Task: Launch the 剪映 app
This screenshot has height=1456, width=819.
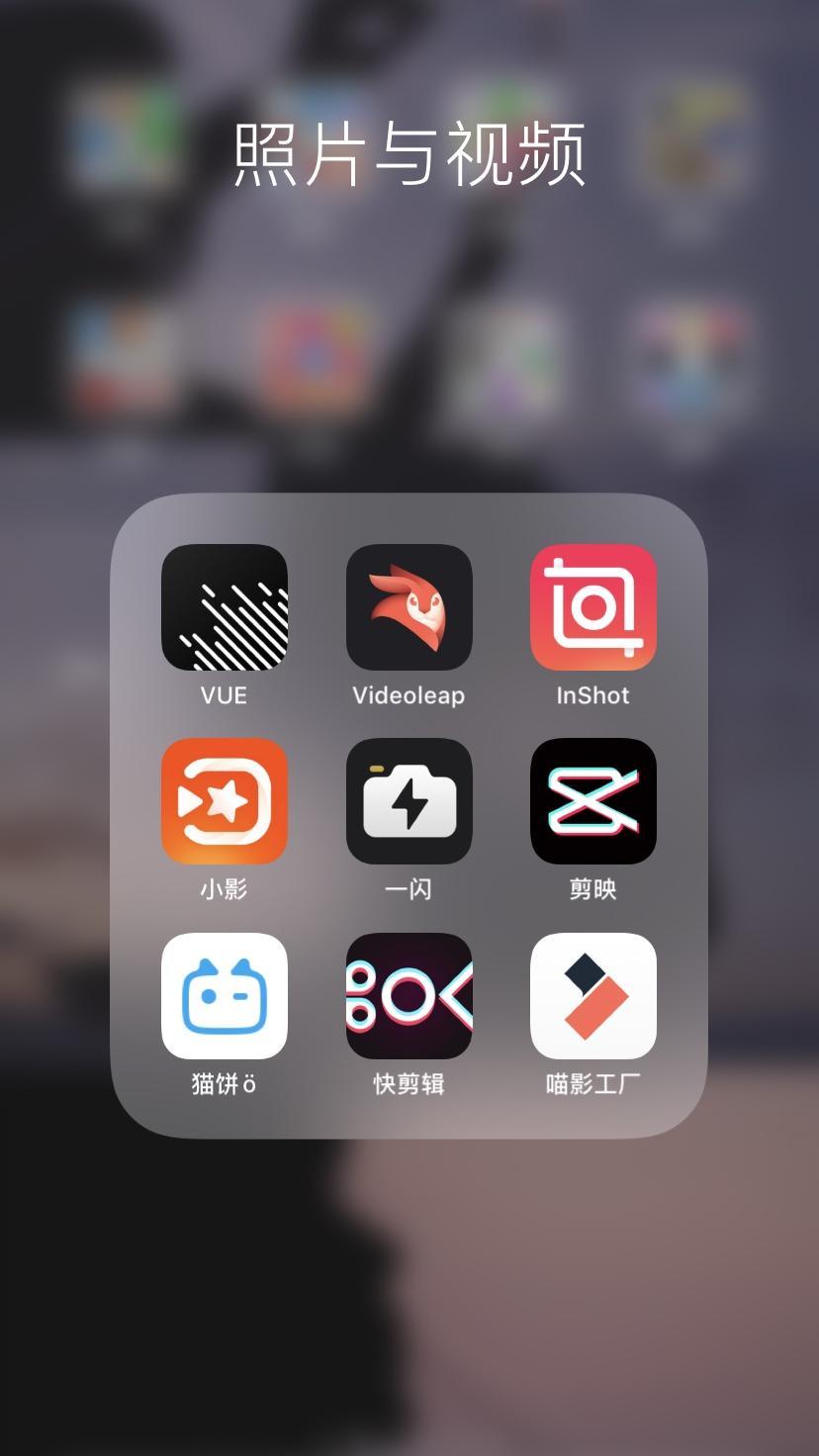Action: tap(593, 801)
